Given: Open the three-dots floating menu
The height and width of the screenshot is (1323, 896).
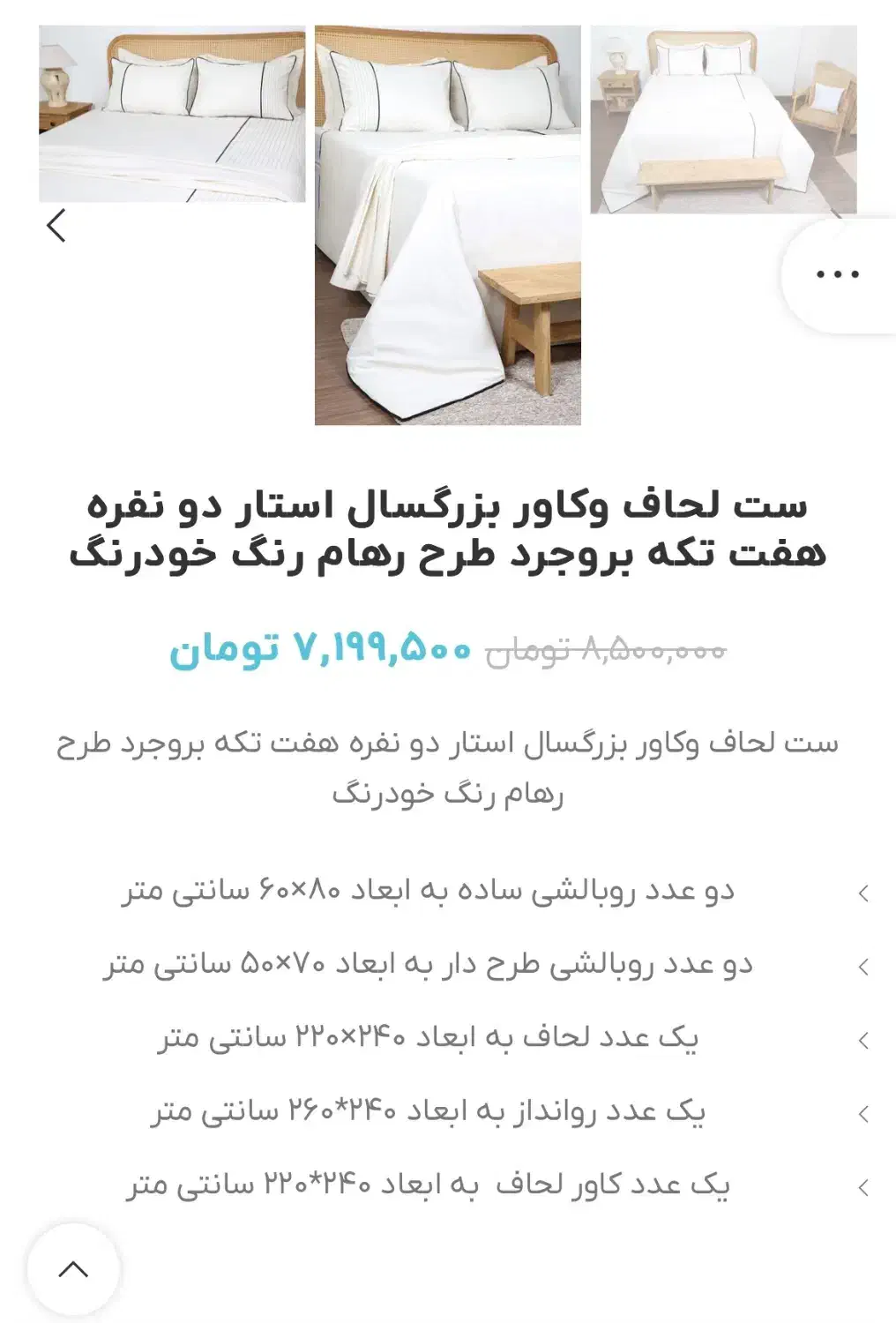Looking at the screenshot, I should tap(837, 274).
